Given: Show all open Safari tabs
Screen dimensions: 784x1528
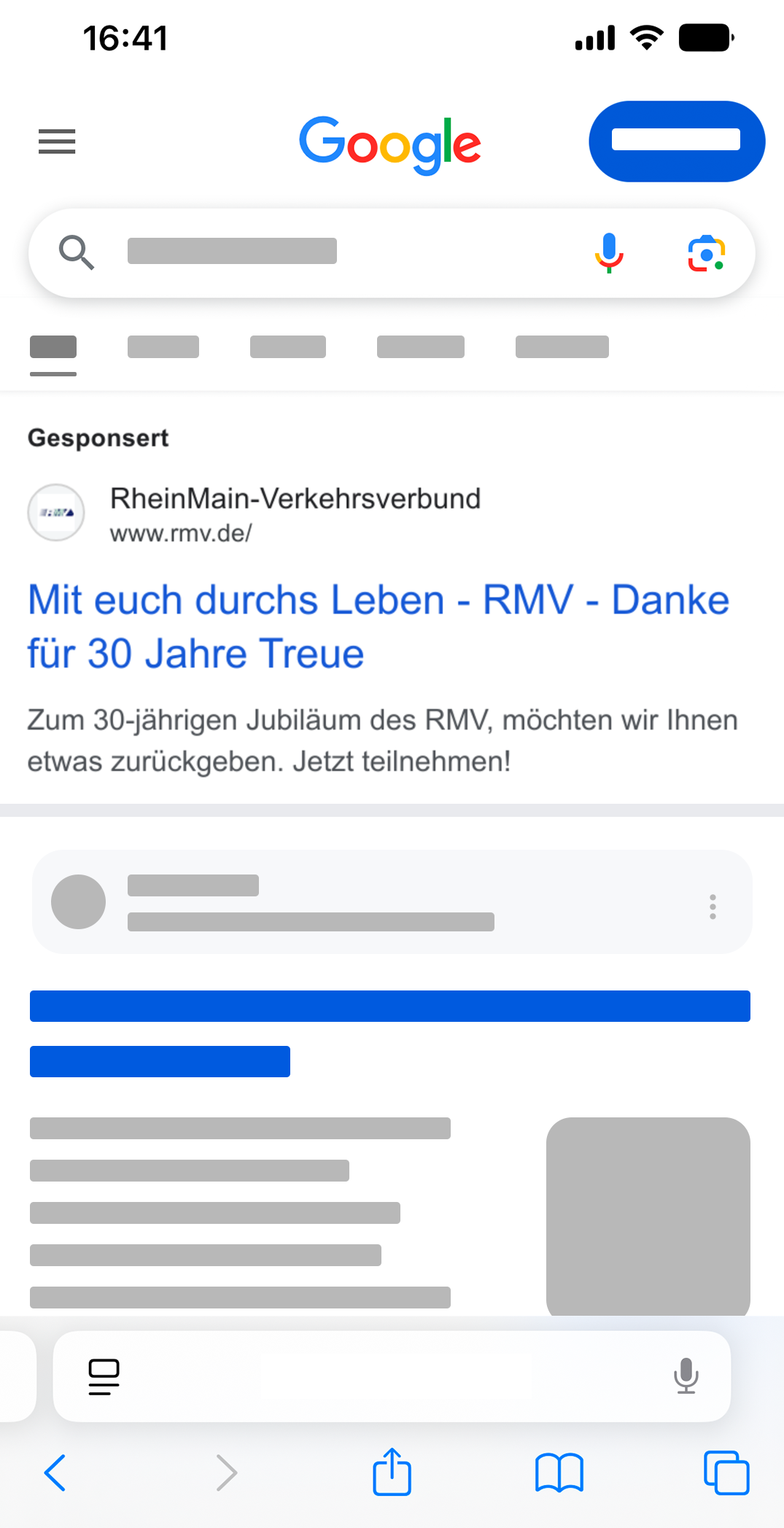Looking at the screenshot, I should pos(726,1473).
